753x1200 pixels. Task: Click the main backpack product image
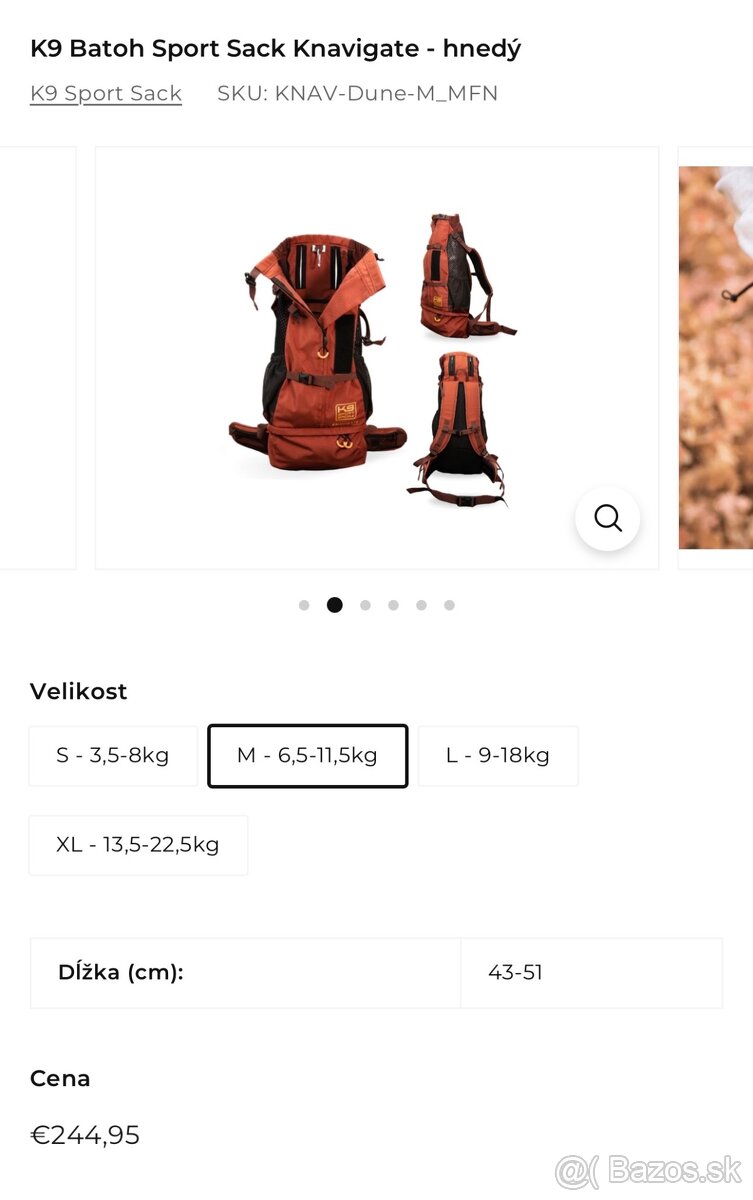tap(377, 358)
